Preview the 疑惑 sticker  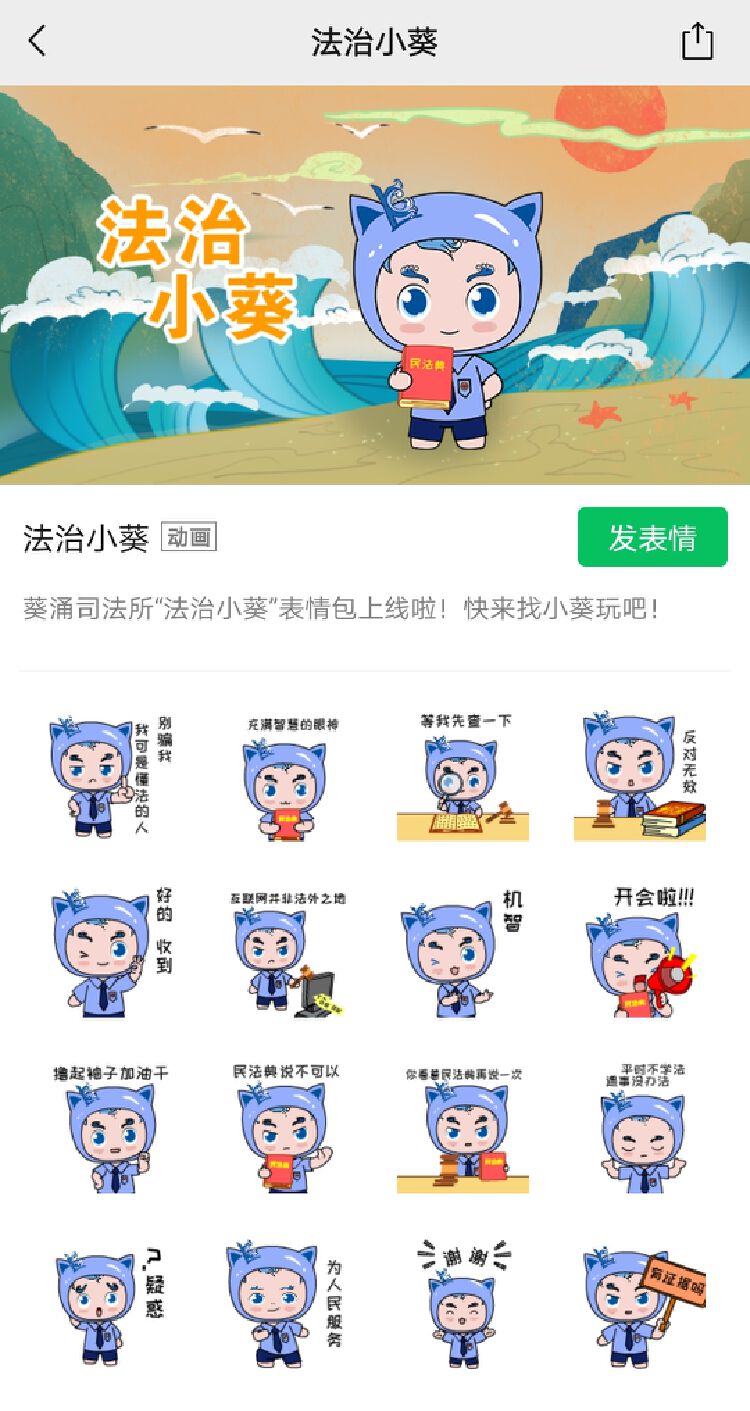110,1305
